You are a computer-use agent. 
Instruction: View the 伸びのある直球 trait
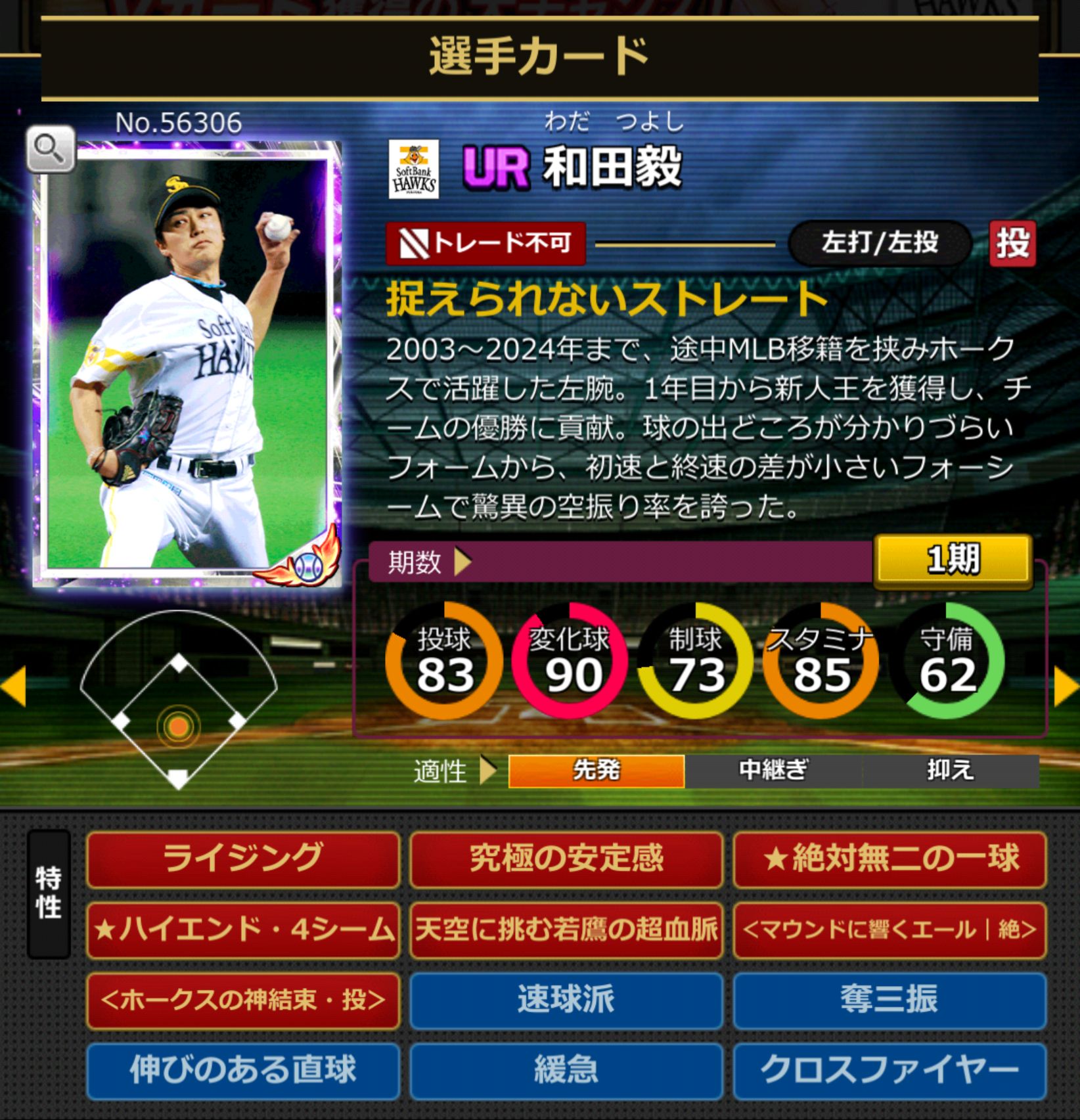243,1071
